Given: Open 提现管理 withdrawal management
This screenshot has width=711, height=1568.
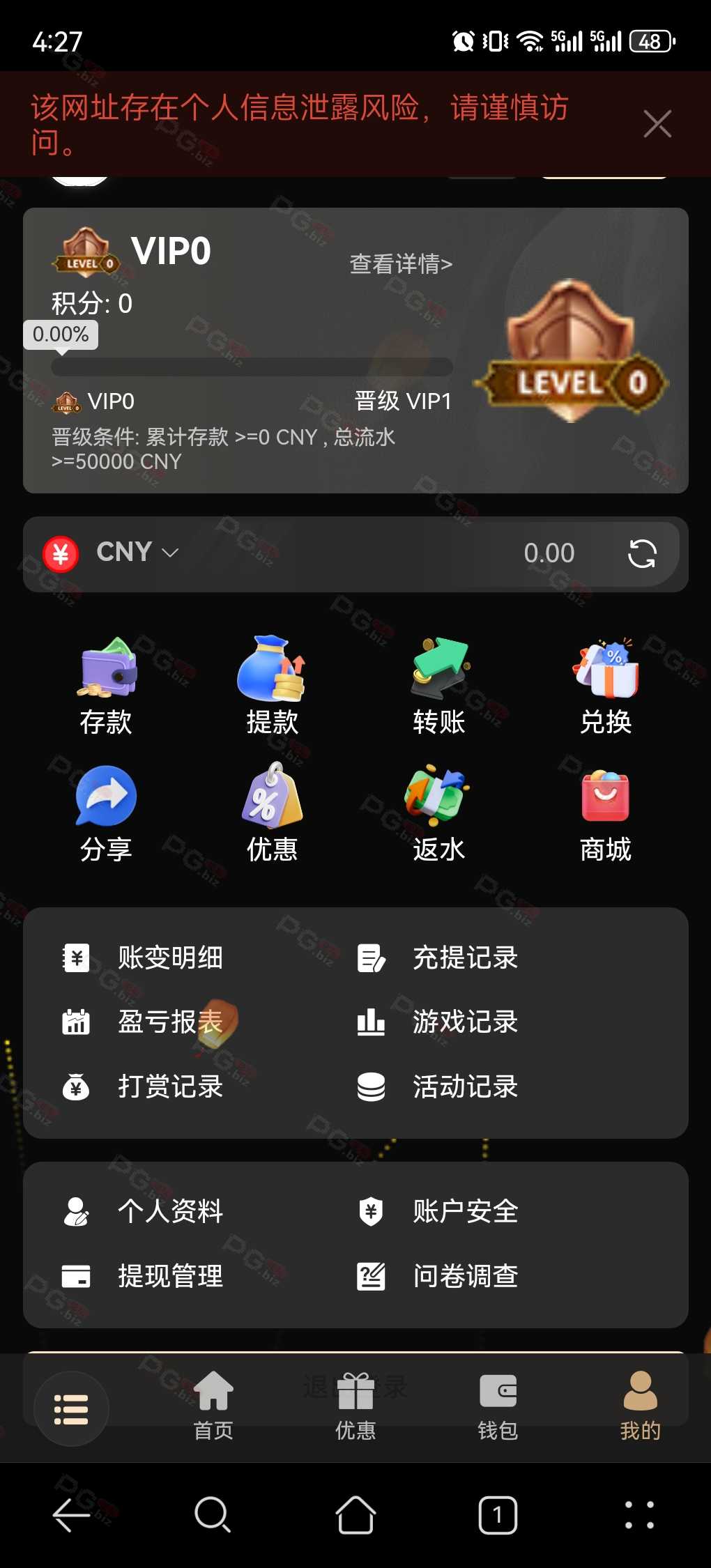Looking at the screenshot, I should point(143,1276).
